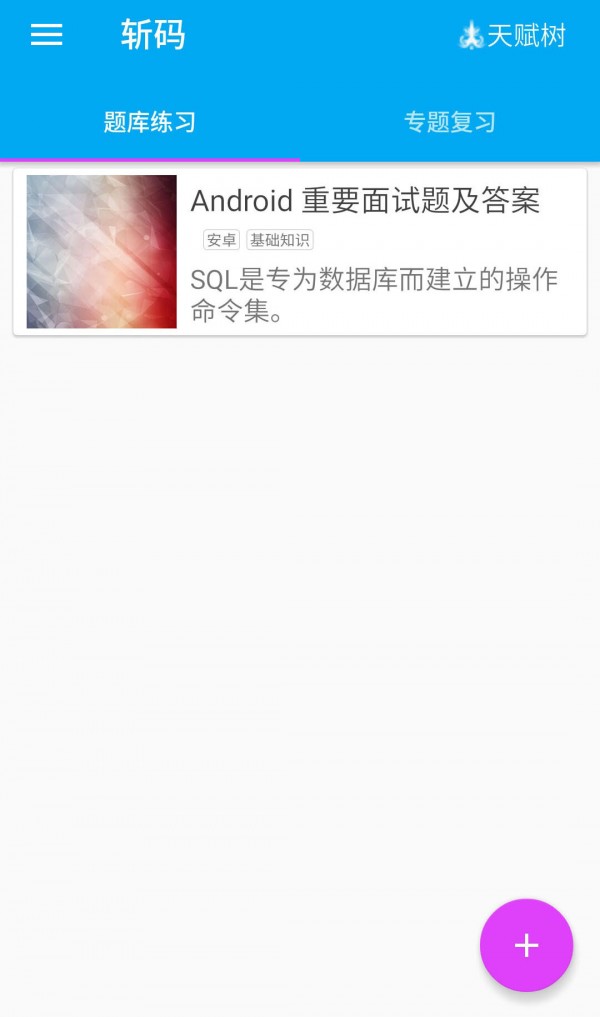Open the Android 重要面试题及答案 card

coord(300,252)
